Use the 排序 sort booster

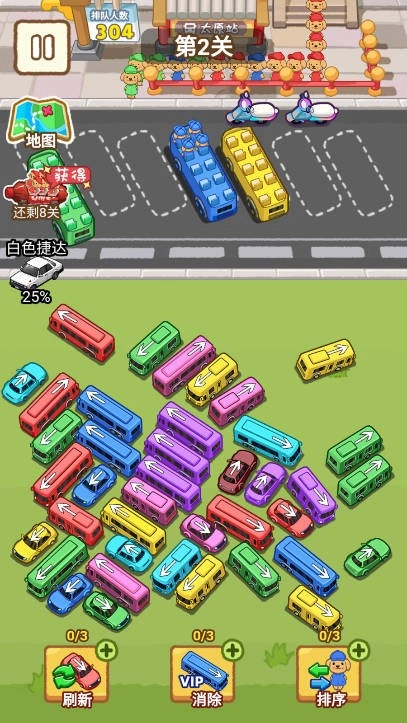point(329,677)
